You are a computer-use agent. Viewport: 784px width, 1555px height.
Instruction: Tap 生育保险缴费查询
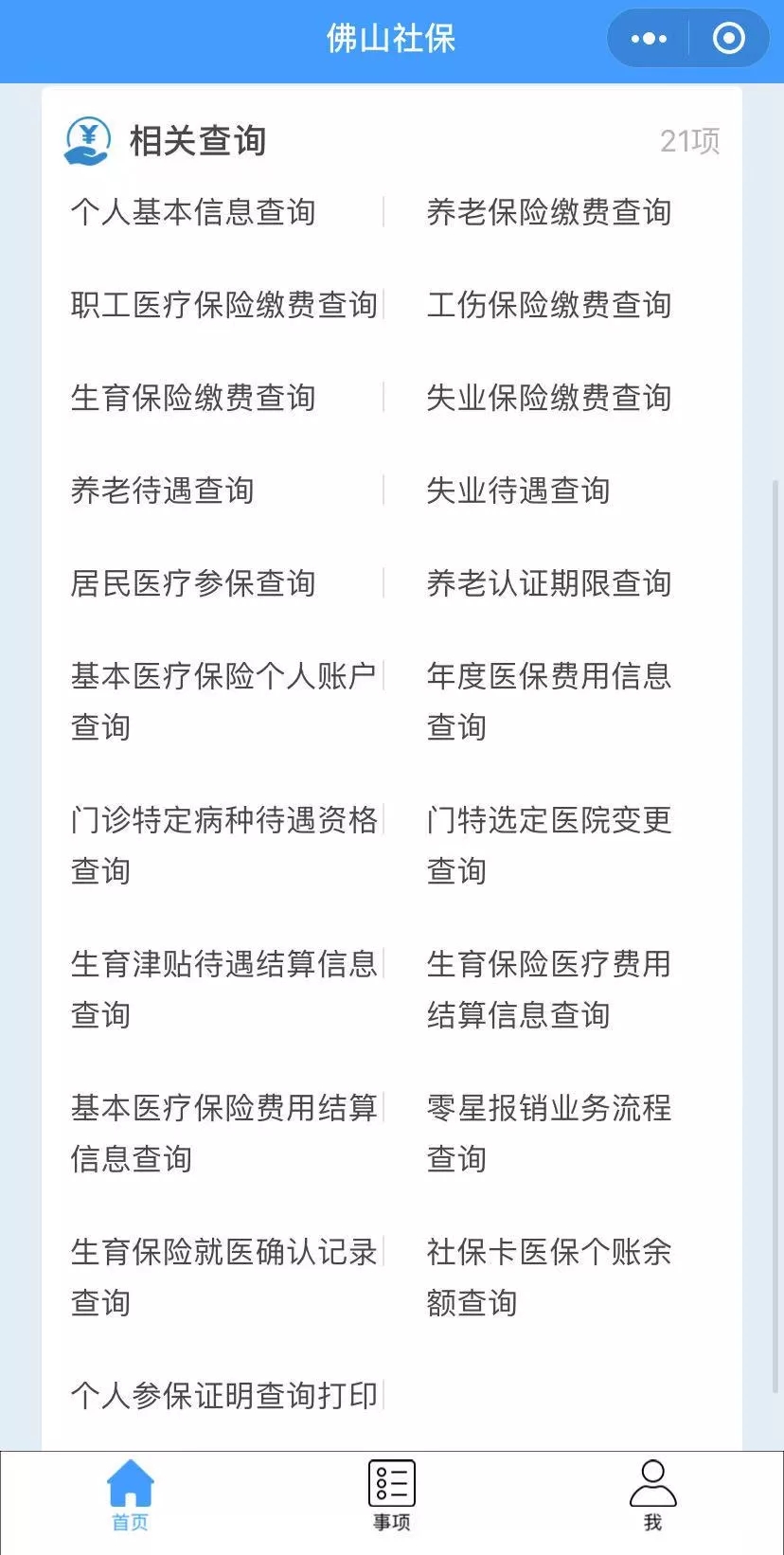point(193,398)
